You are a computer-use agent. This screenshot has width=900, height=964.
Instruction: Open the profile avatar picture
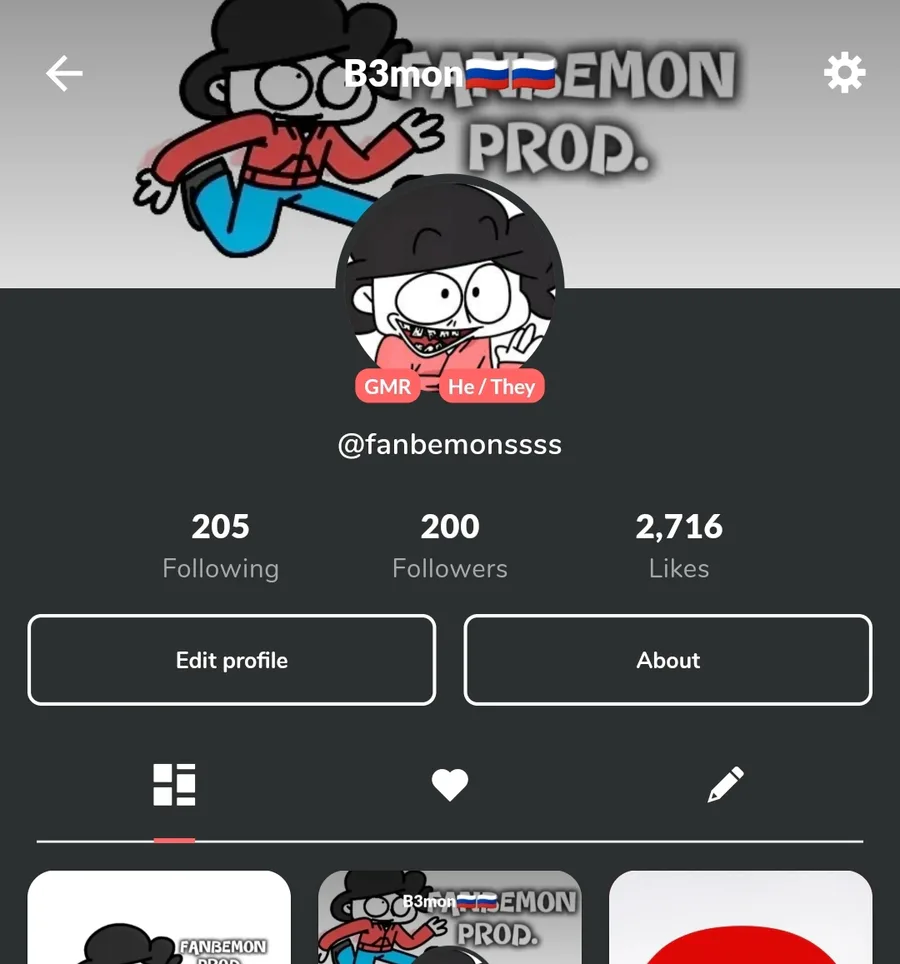[450, 285]
